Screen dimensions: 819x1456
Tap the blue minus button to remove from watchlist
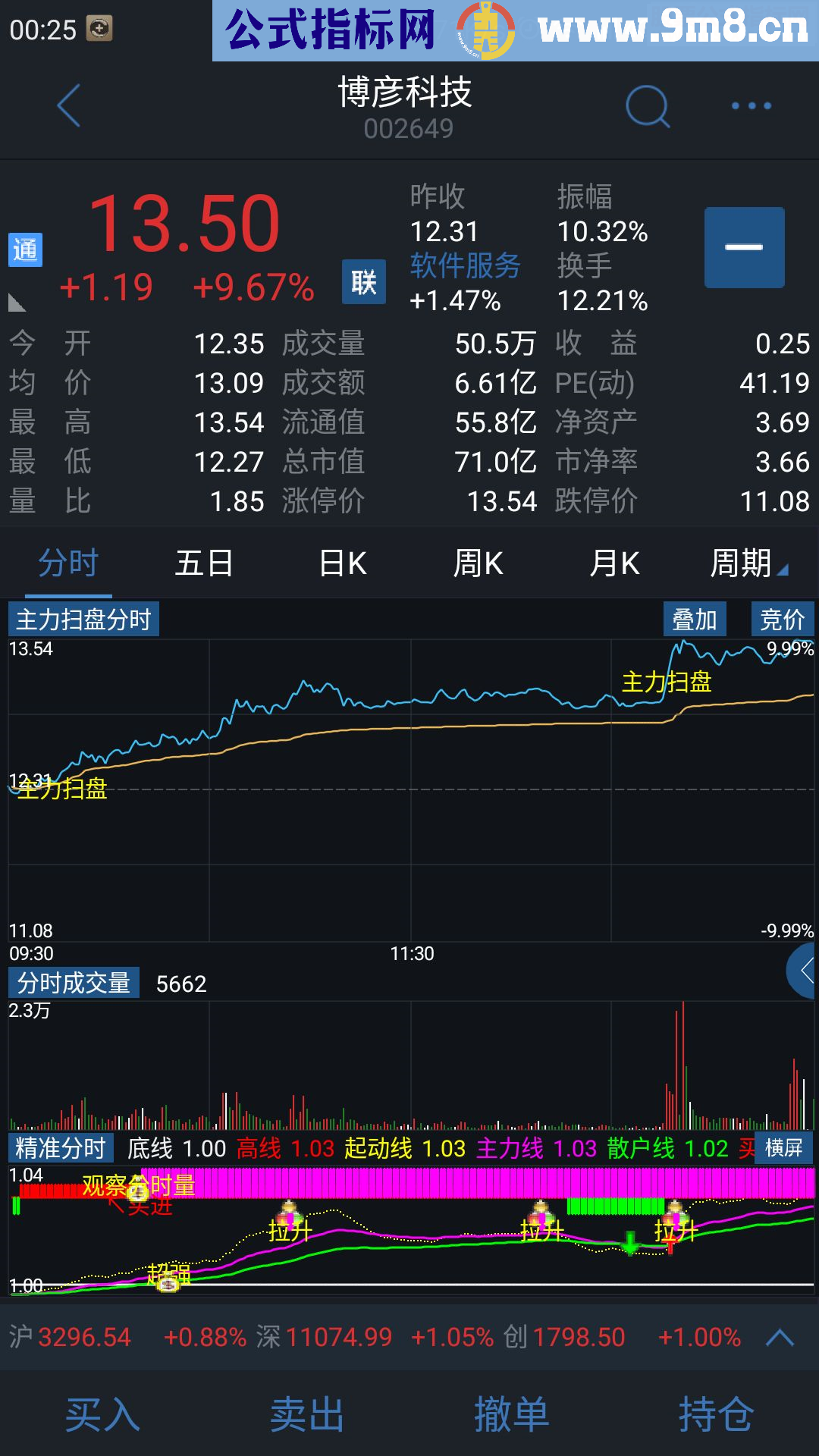click(744, 247)
